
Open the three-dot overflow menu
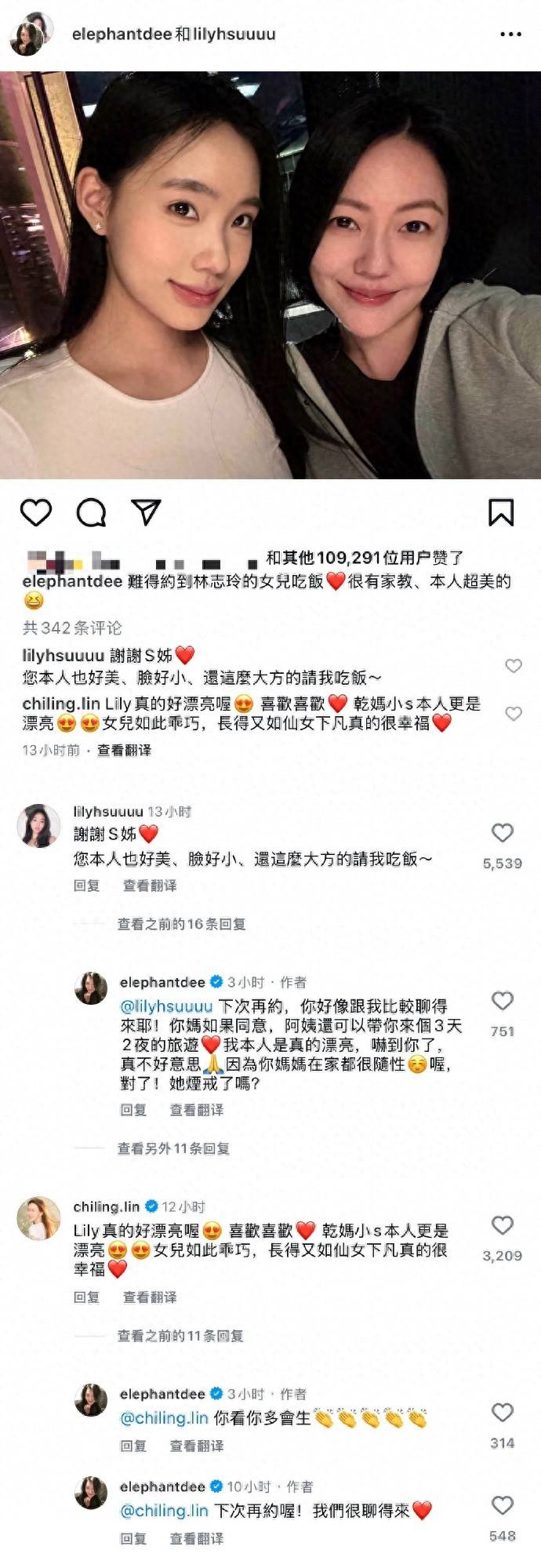[x=510, y=35]
